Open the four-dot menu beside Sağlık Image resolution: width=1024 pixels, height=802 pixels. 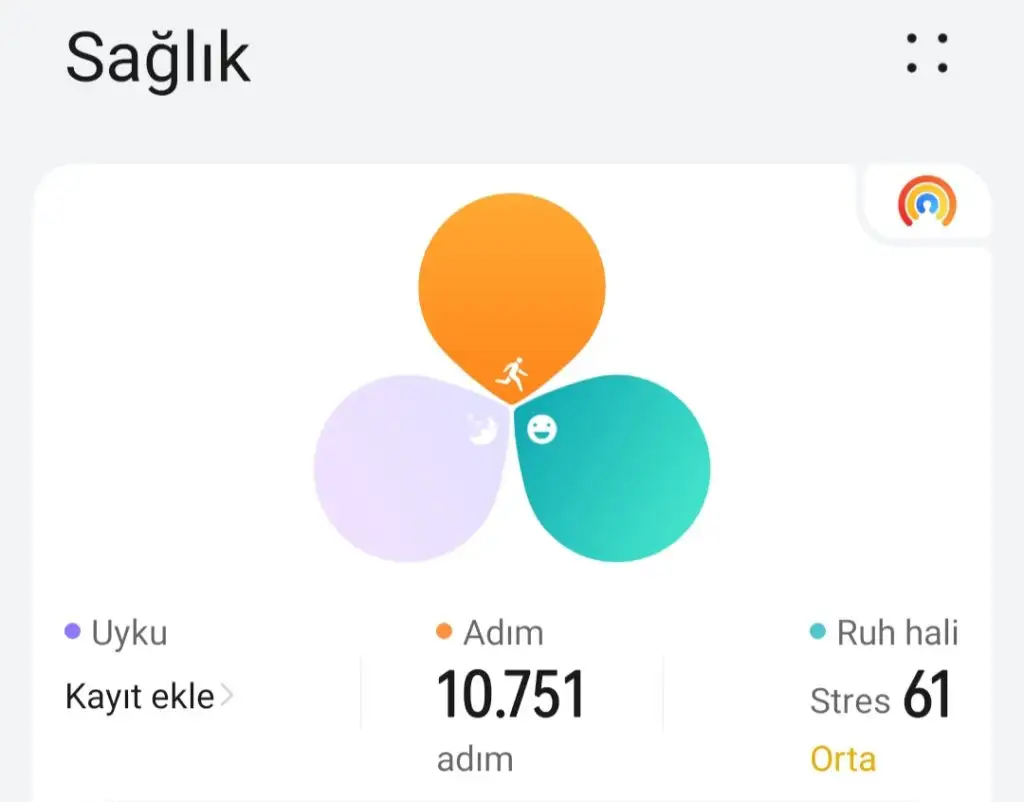(927, 55)
